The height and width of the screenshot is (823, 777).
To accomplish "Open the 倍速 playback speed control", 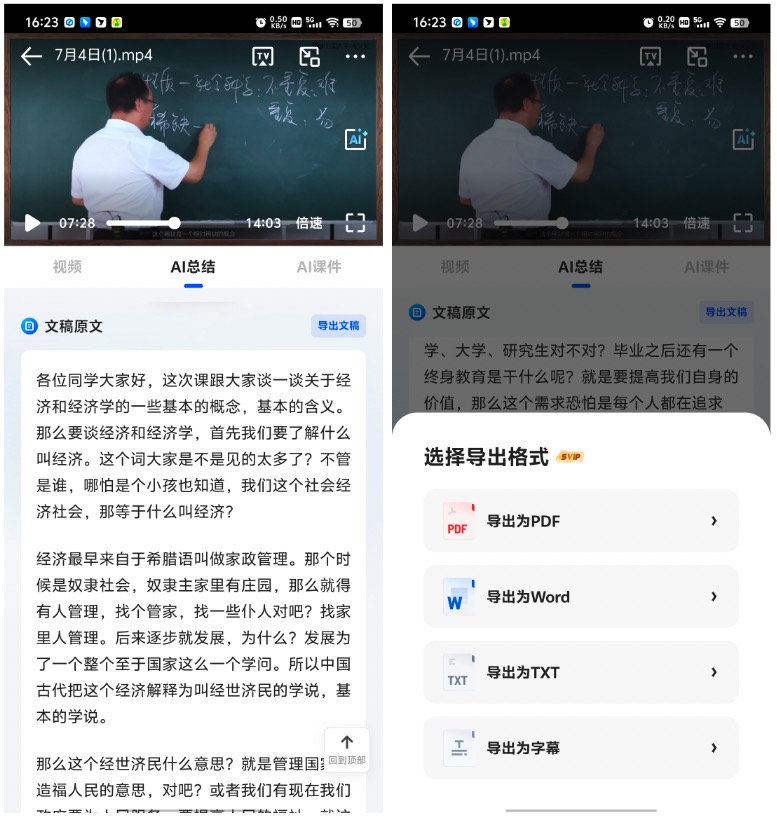I will coord(309,223).
